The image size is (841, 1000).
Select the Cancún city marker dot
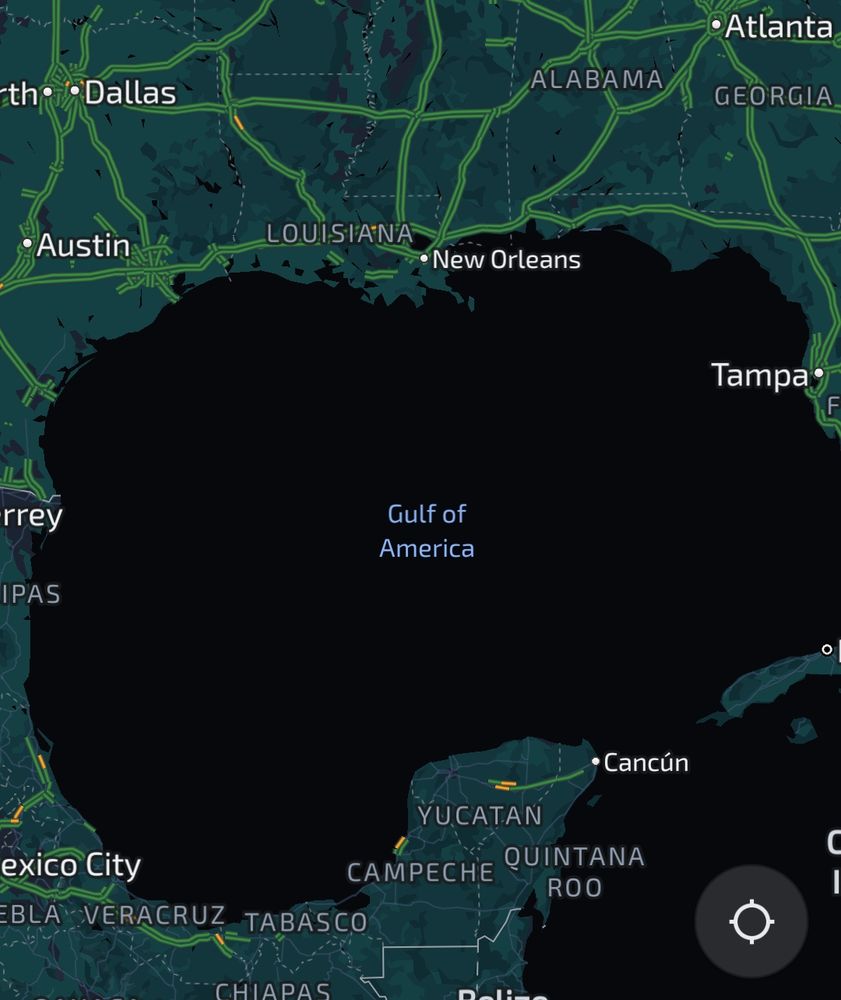click(594, 761)
